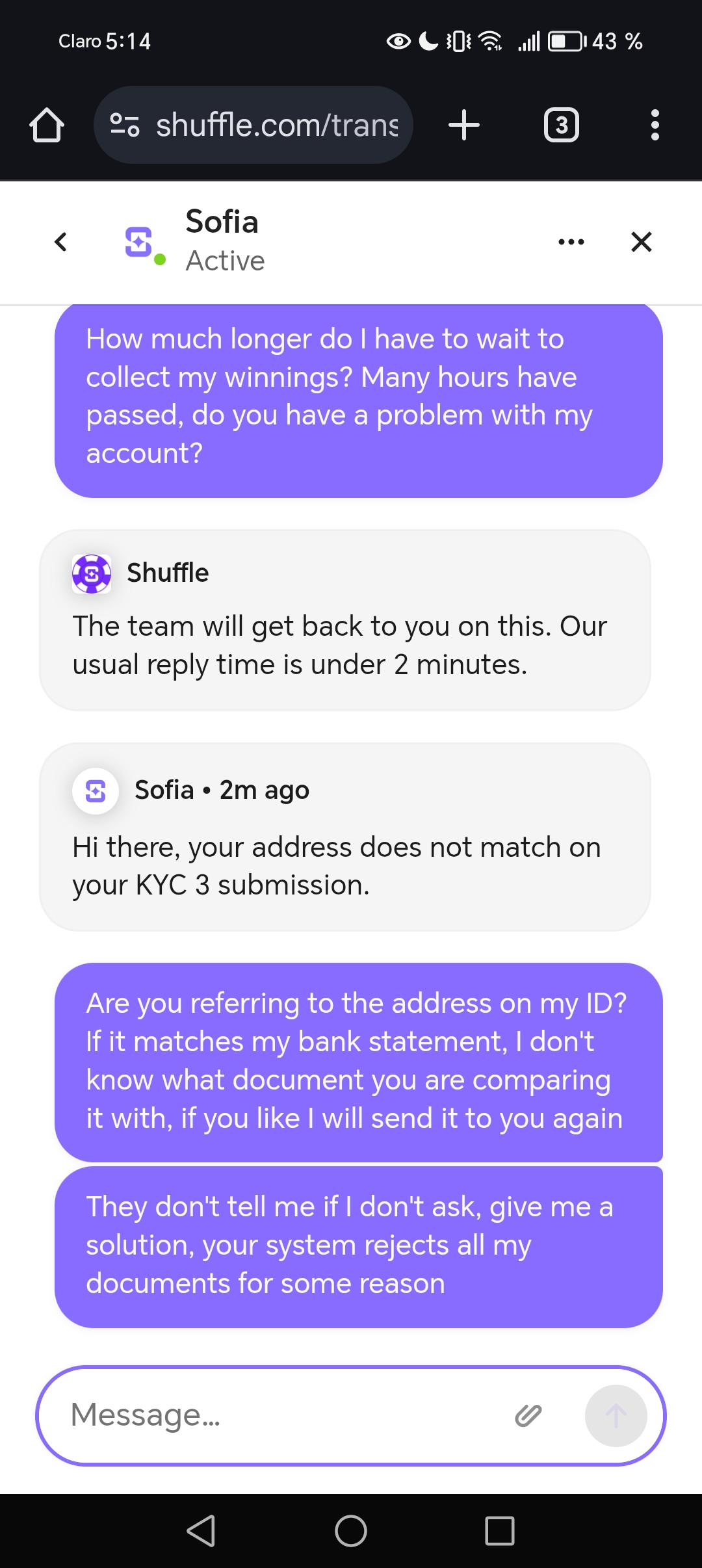Open recent apps from navigation bar
This screenshot has width=702, height=1568.
point(499,1531)
